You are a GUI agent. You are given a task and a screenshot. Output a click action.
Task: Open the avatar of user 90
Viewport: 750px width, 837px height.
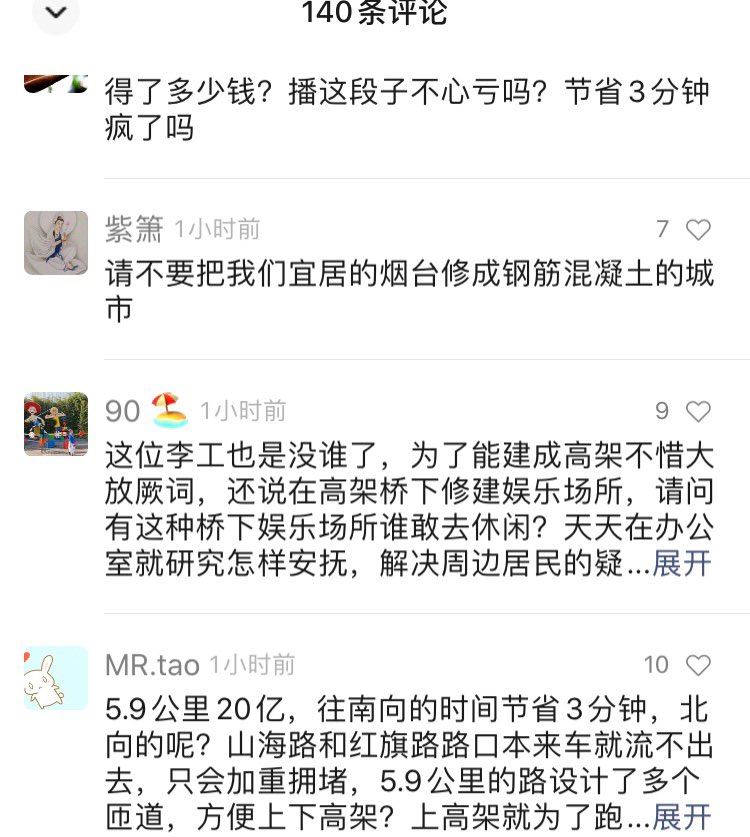point(56,424)
